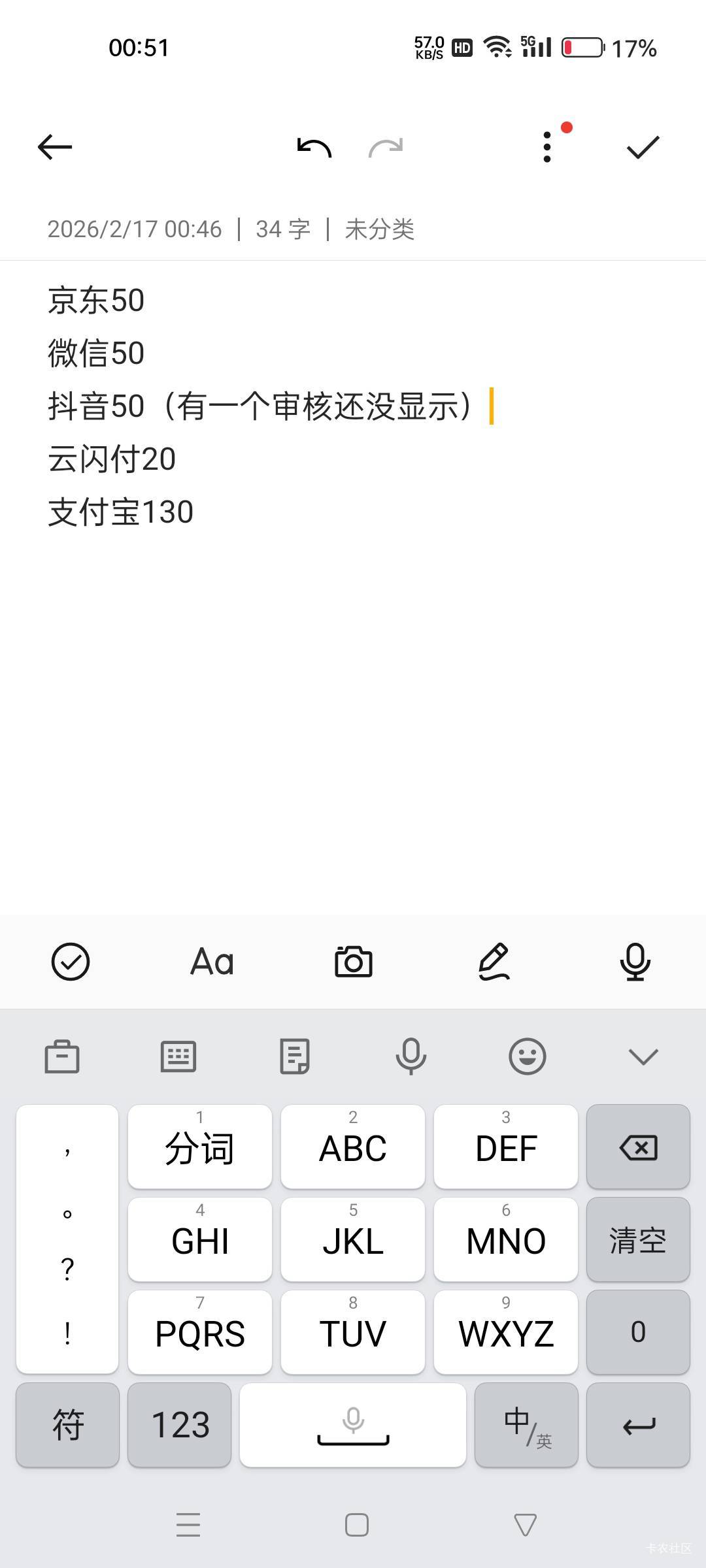Viewport: 706px width, 1568px height.
Task: Undo the last edit
Action: pos(314,148)
